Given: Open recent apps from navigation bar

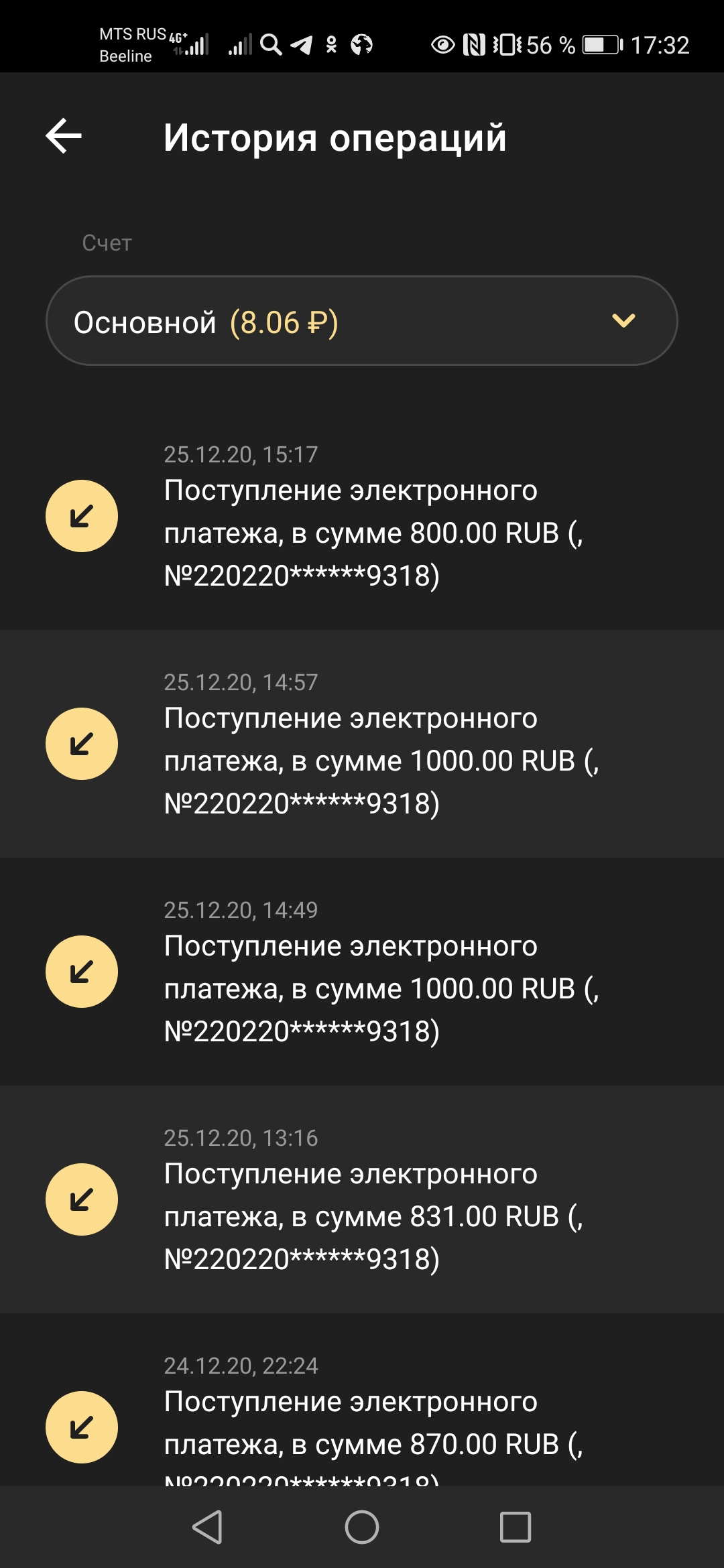Looking at the screenshot, I should point(516,1528).
